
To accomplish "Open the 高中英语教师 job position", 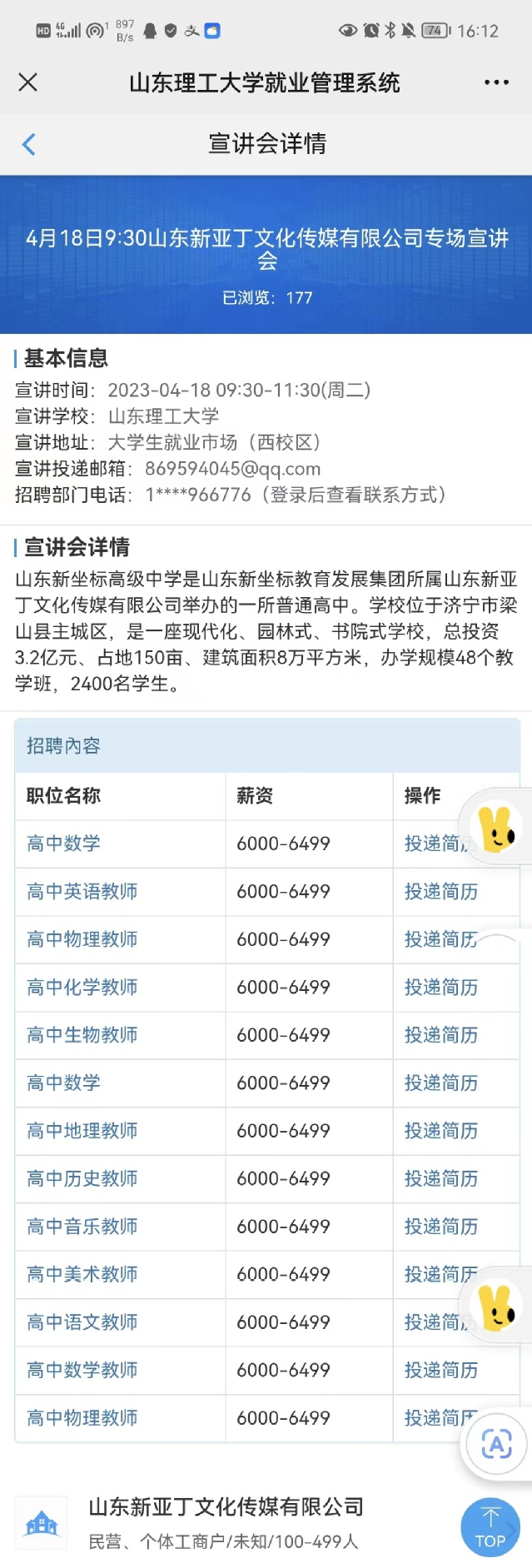I will tap(82, 892).
